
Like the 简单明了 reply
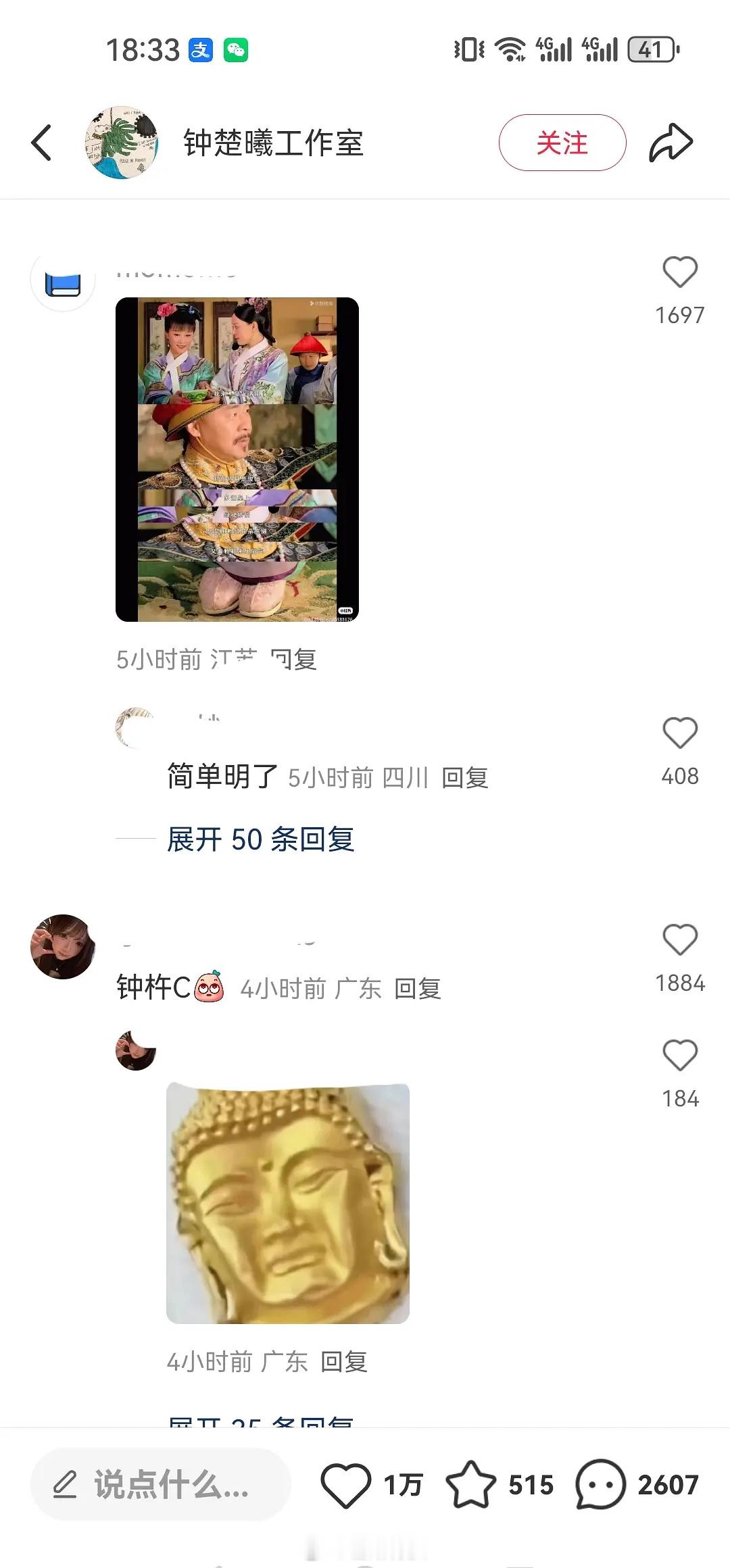click(679, 734)
